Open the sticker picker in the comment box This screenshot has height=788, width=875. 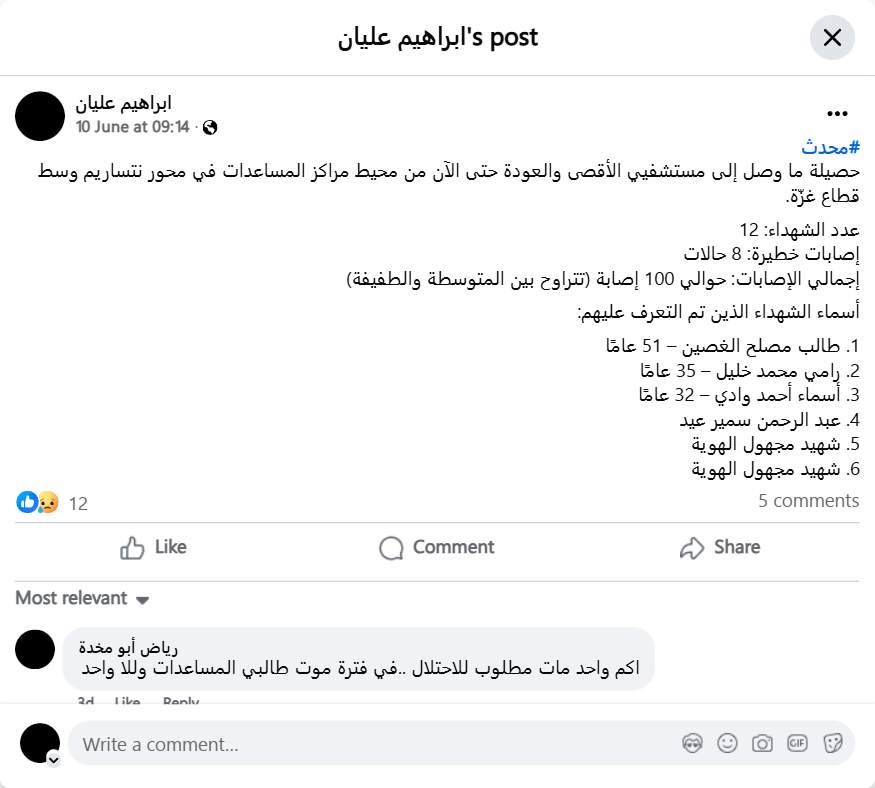pyautogui.click(x=832, y=743)
